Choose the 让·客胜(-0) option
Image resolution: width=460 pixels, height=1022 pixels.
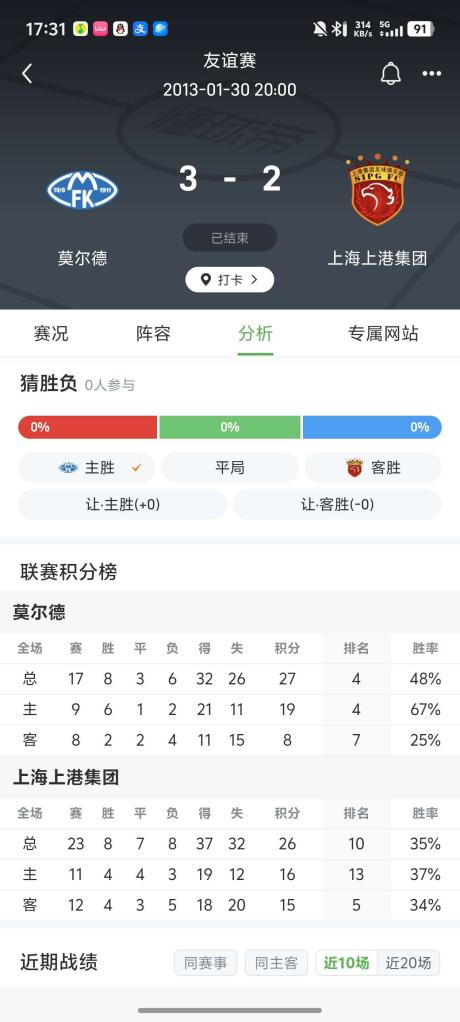click(x=338, y=504)
